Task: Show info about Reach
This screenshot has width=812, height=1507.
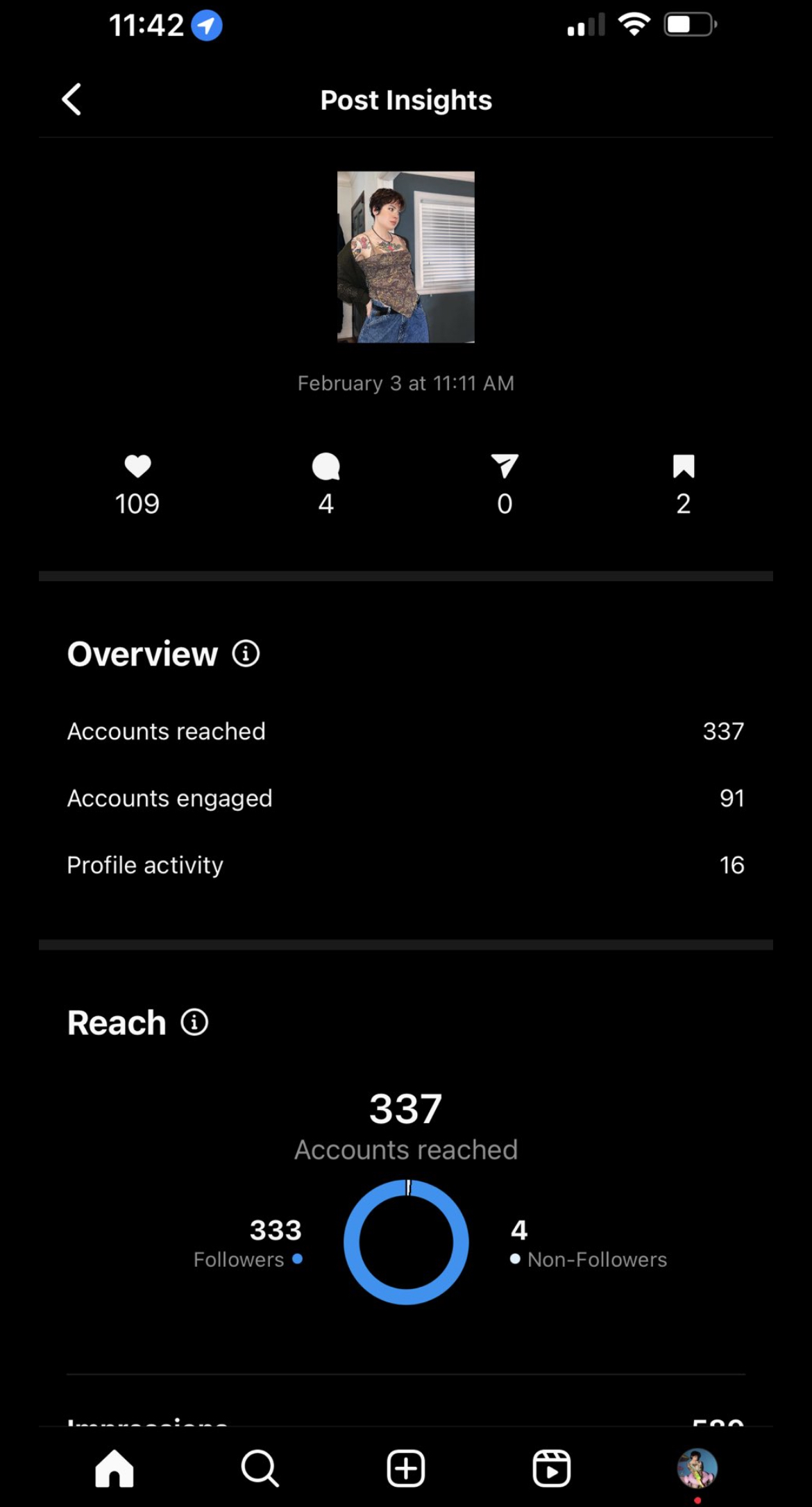Action: point(194,1022)
